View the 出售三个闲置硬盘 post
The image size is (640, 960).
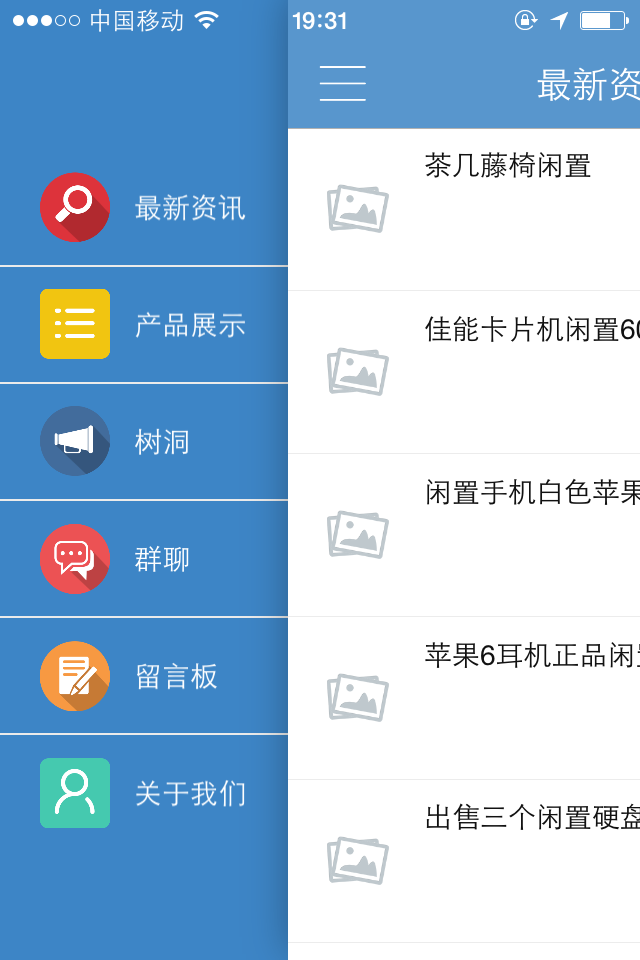532,819
